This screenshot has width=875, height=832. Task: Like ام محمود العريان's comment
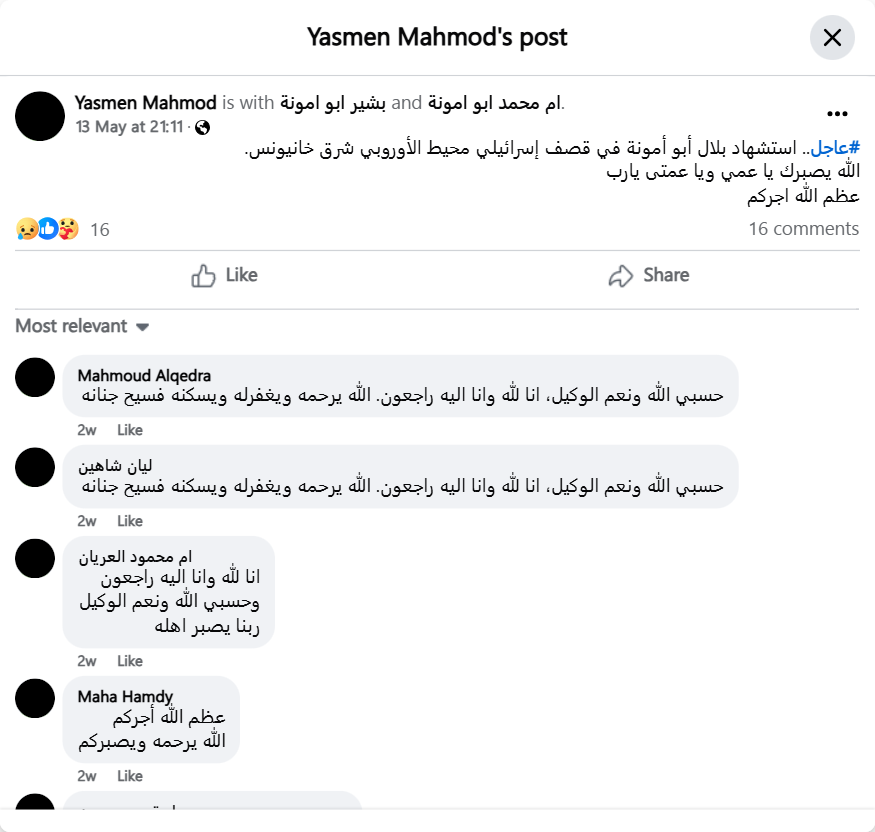click(x=130, y=661)
